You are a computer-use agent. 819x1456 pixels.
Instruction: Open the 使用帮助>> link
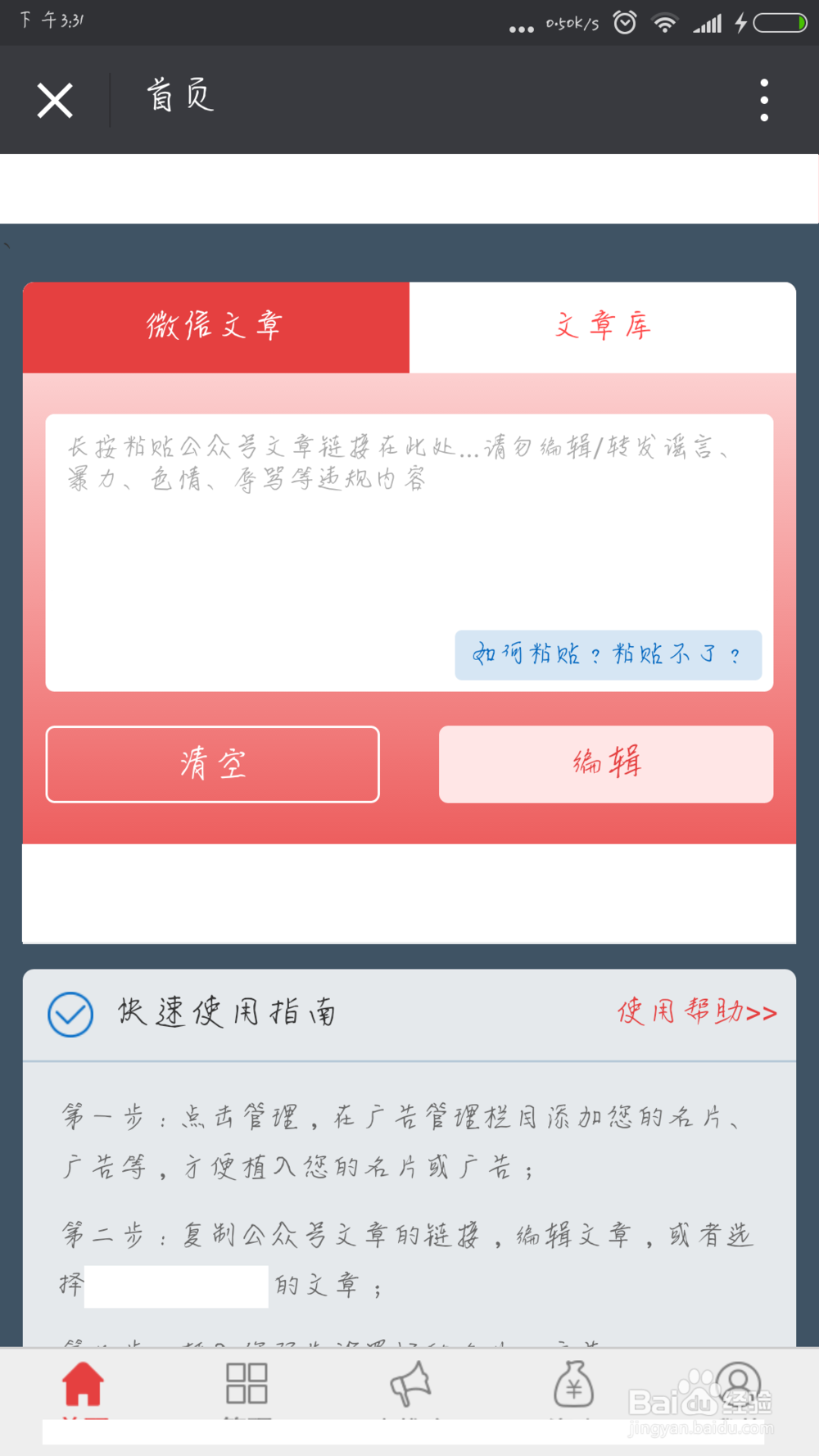click(x=697, y=1014)
